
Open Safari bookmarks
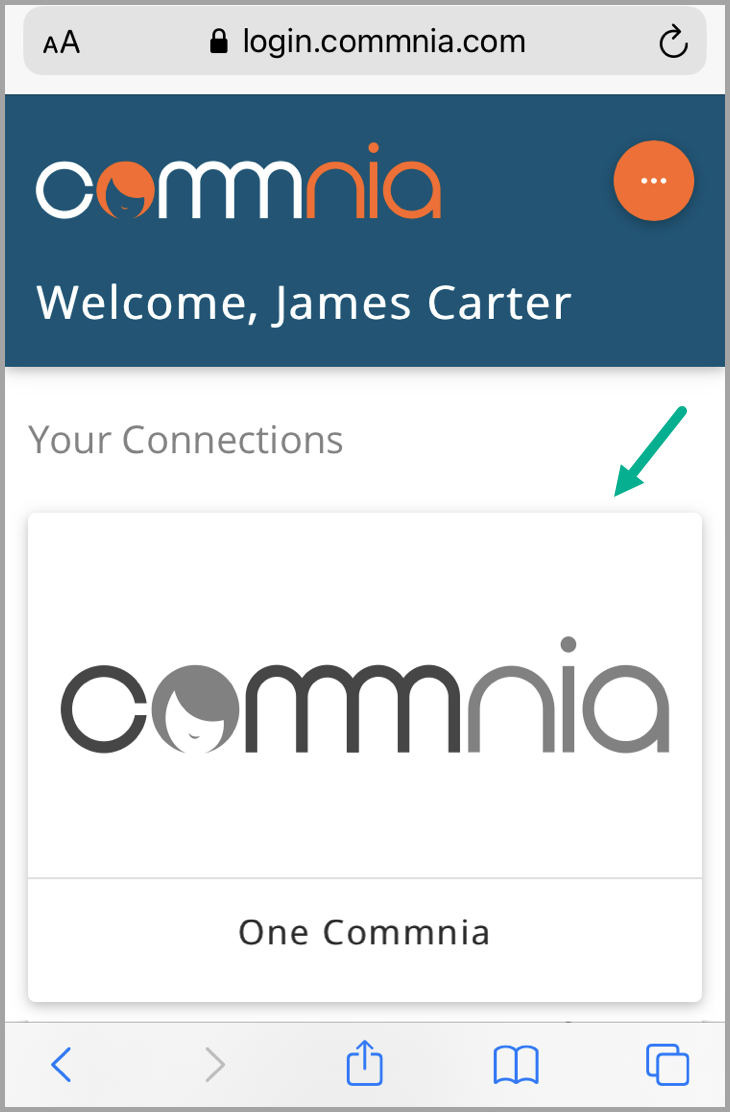pos(516,1065)
